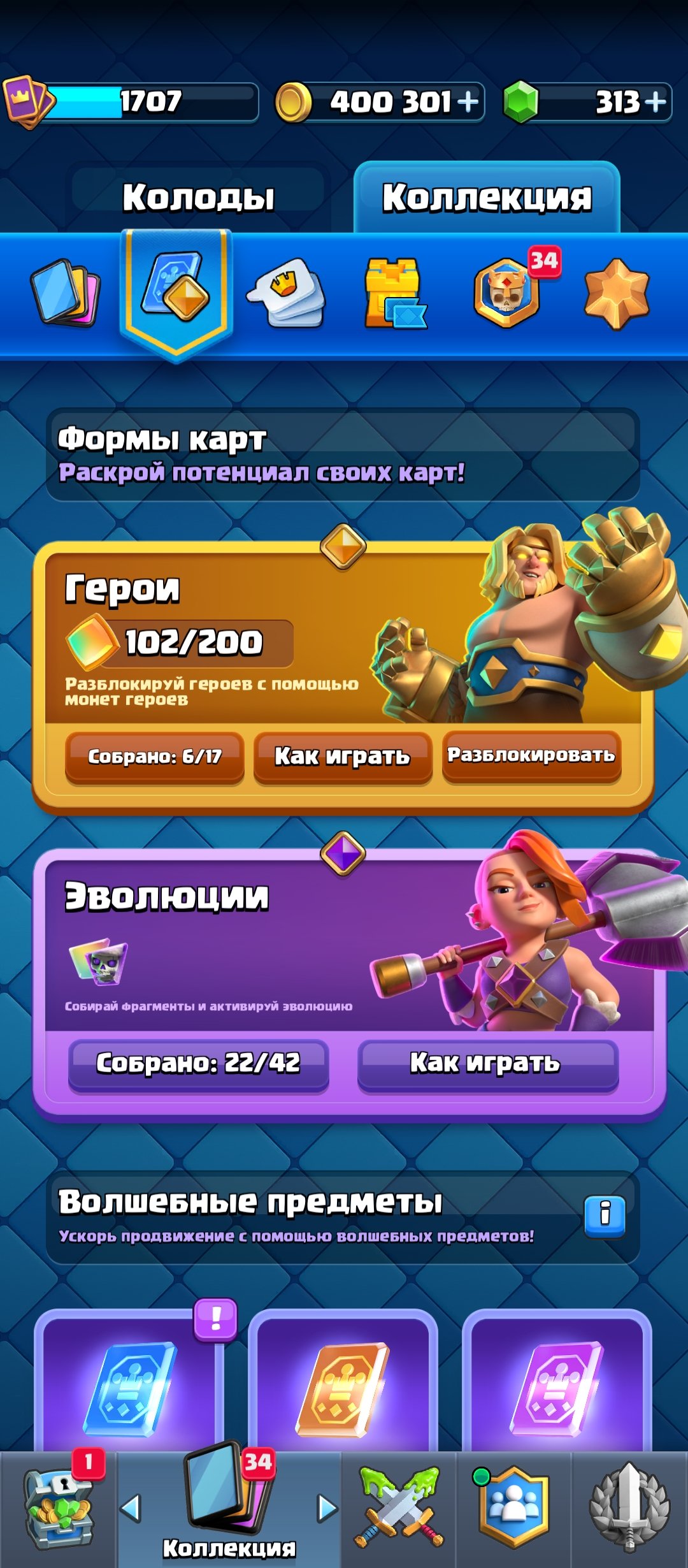Switch to the battle crossed swords tab
Viewport: 688px width, 1568px height.
click(x=399, y=1509)
